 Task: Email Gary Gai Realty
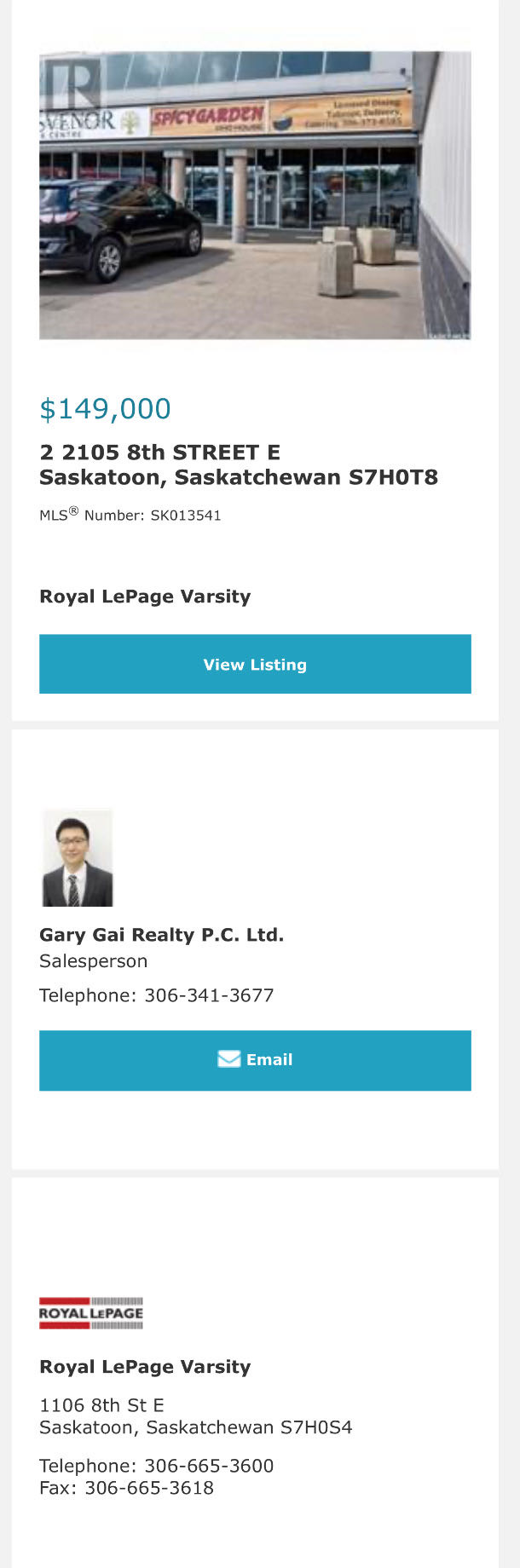point(255,1060)
